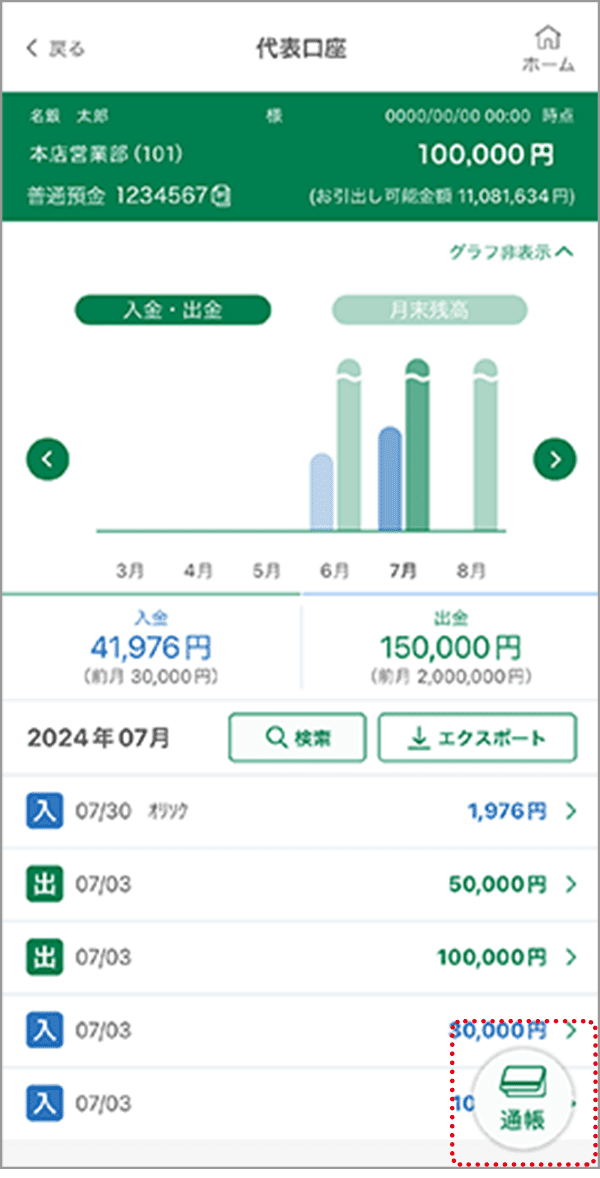Switch to the 月末残高 graph tab

[429, 310]
